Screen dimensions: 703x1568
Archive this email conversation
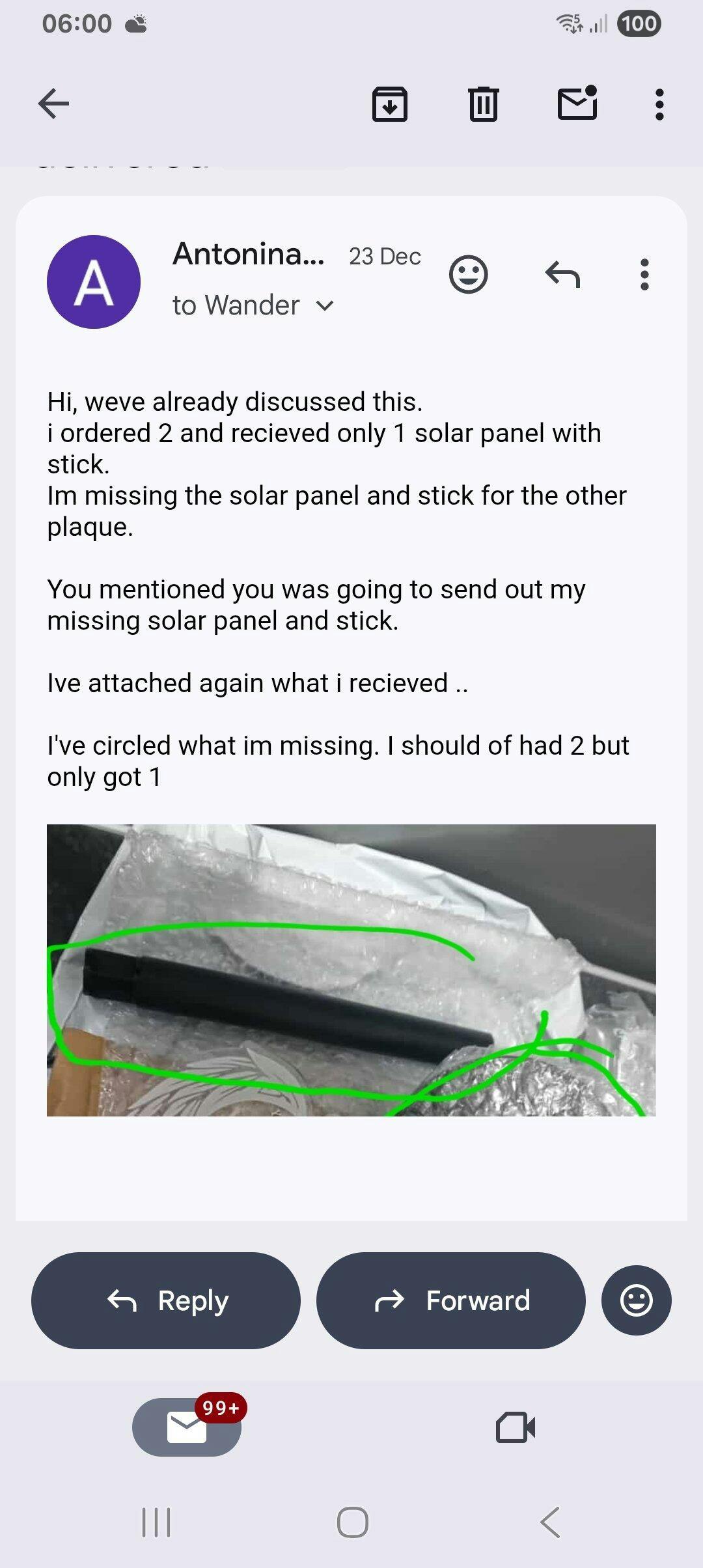click(389, 104)
